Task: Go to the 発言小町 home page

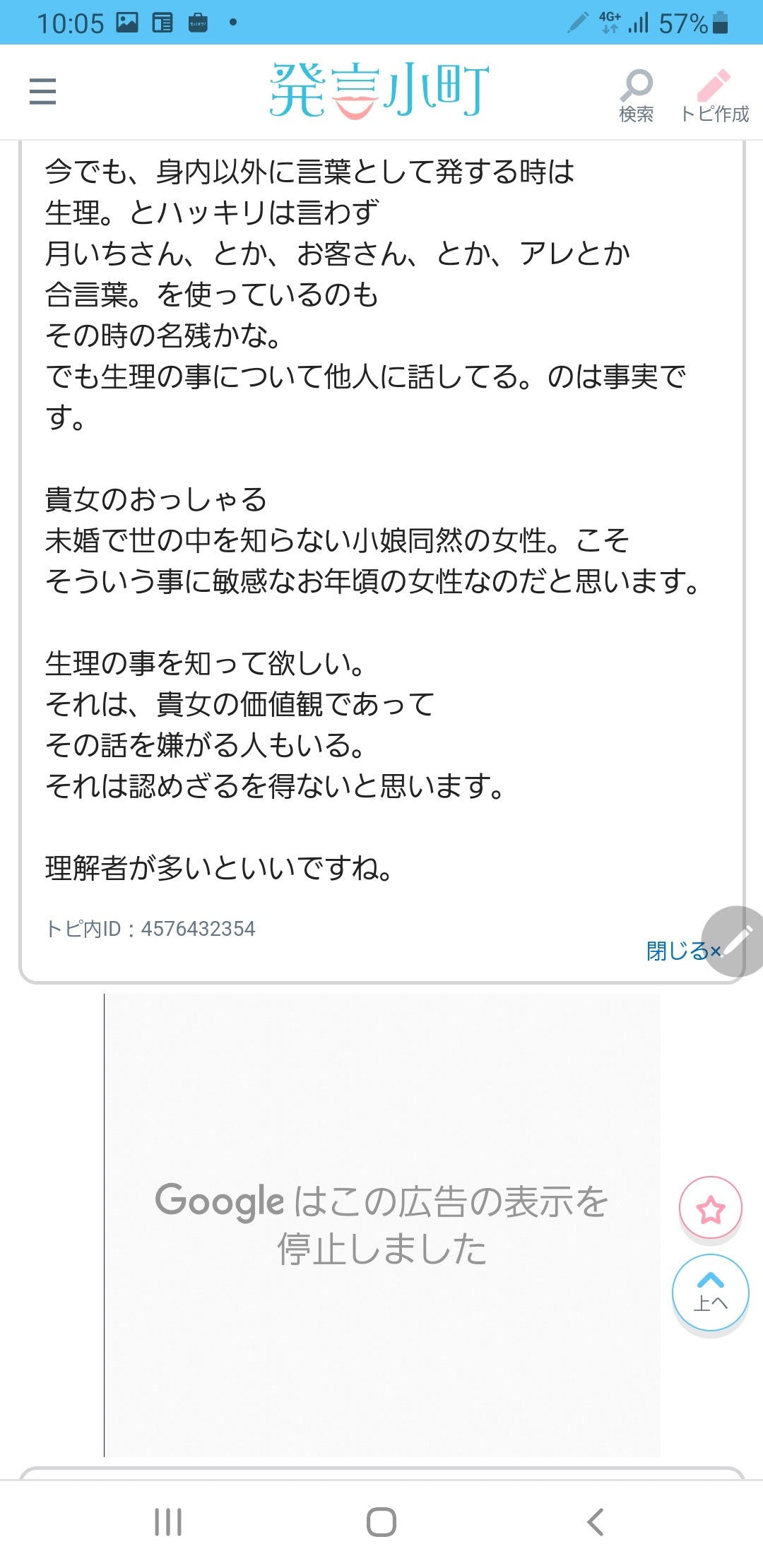Action: pos(380,90)
